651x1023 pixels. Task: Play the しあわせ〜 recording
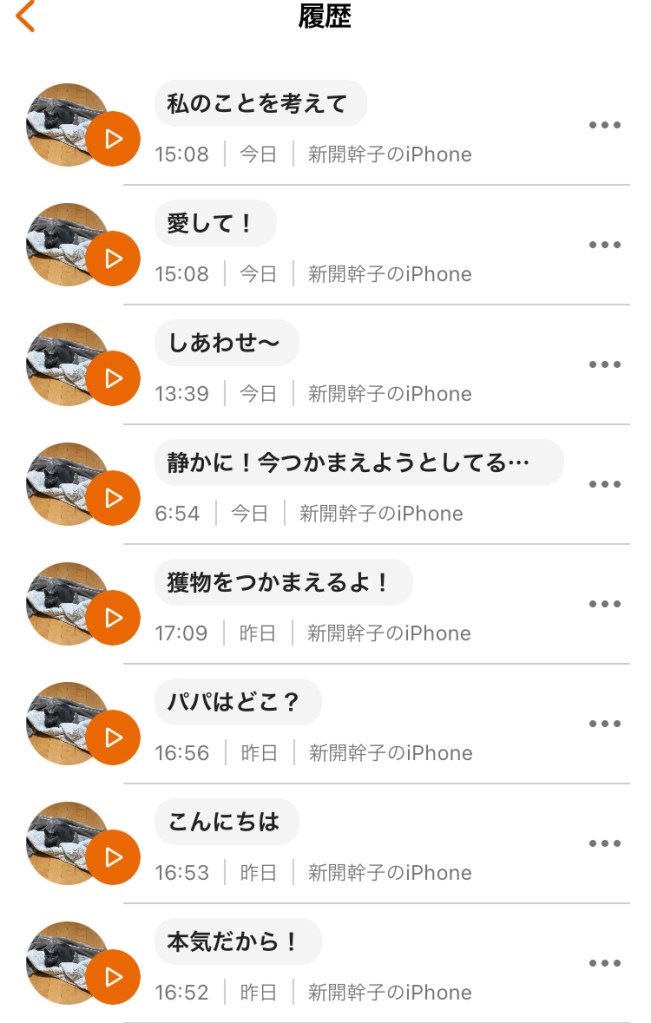(113, 378)
